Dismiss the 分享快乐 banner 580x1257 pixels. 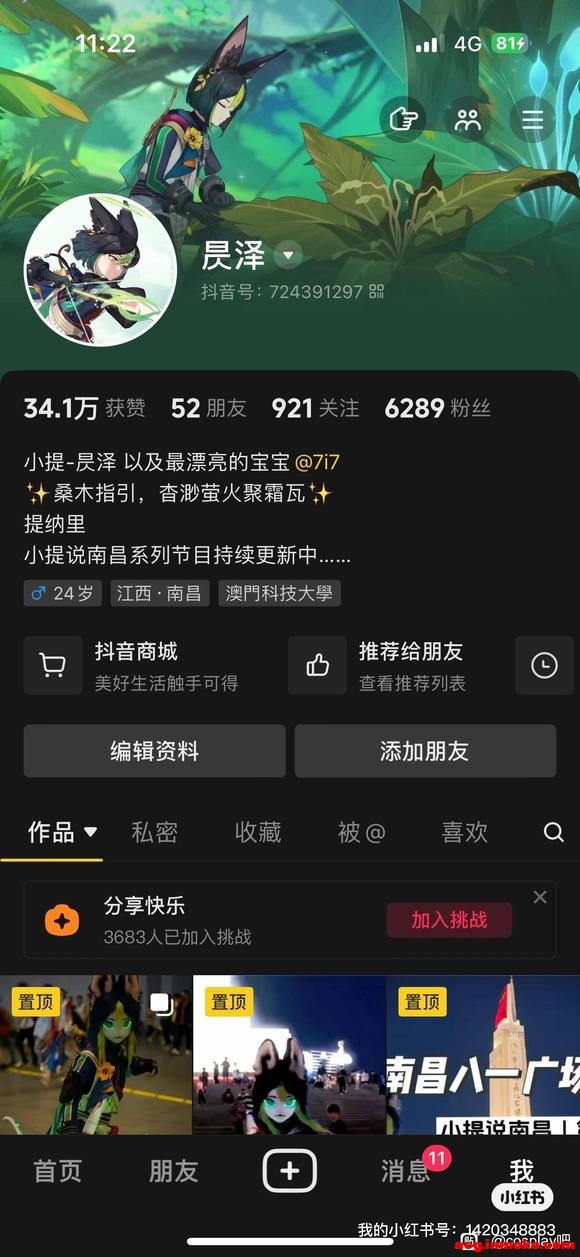(x=540, y=897)
